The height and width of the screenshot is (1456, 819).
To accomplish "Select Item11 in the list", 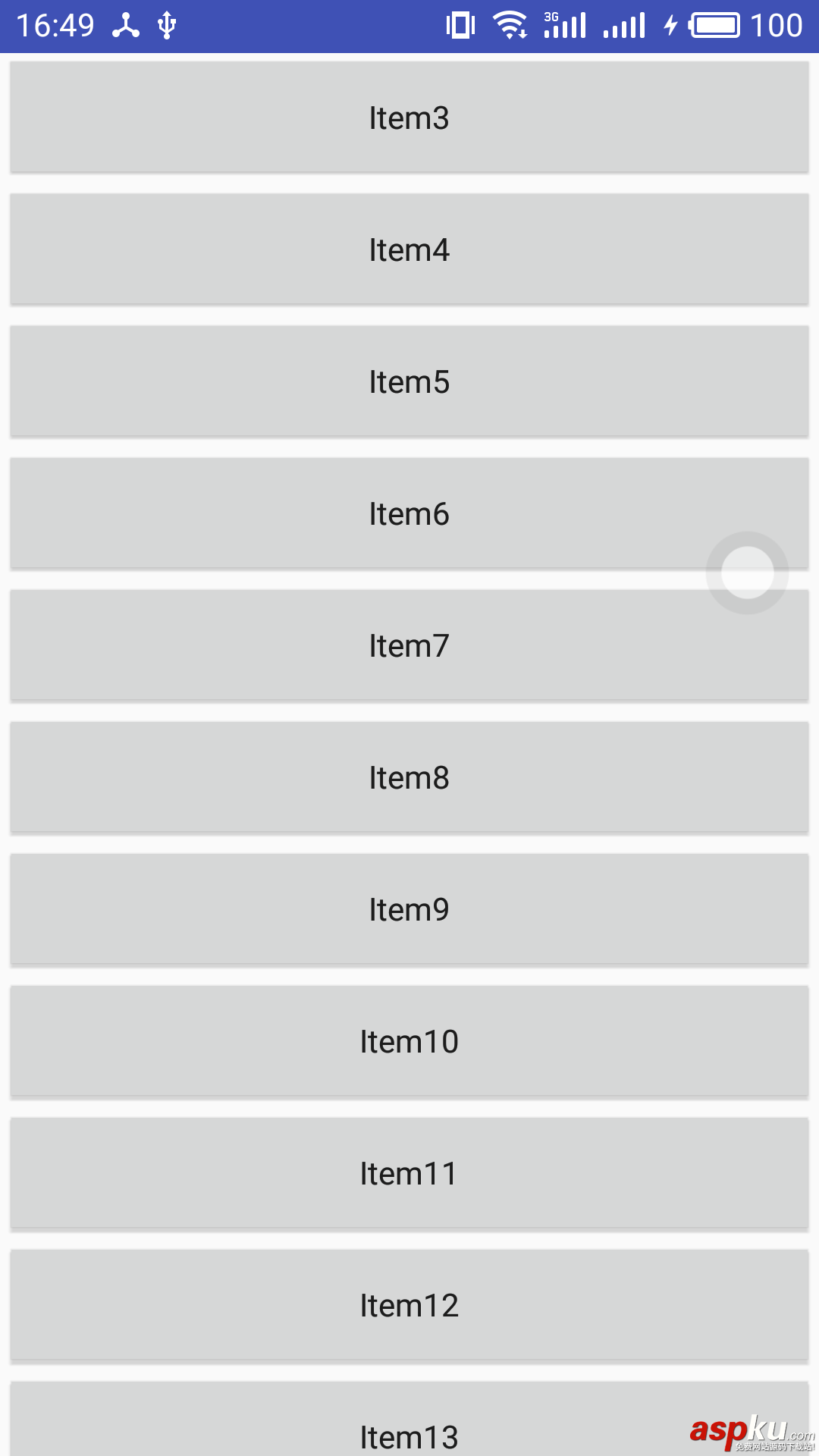I will click(409, 1173).
